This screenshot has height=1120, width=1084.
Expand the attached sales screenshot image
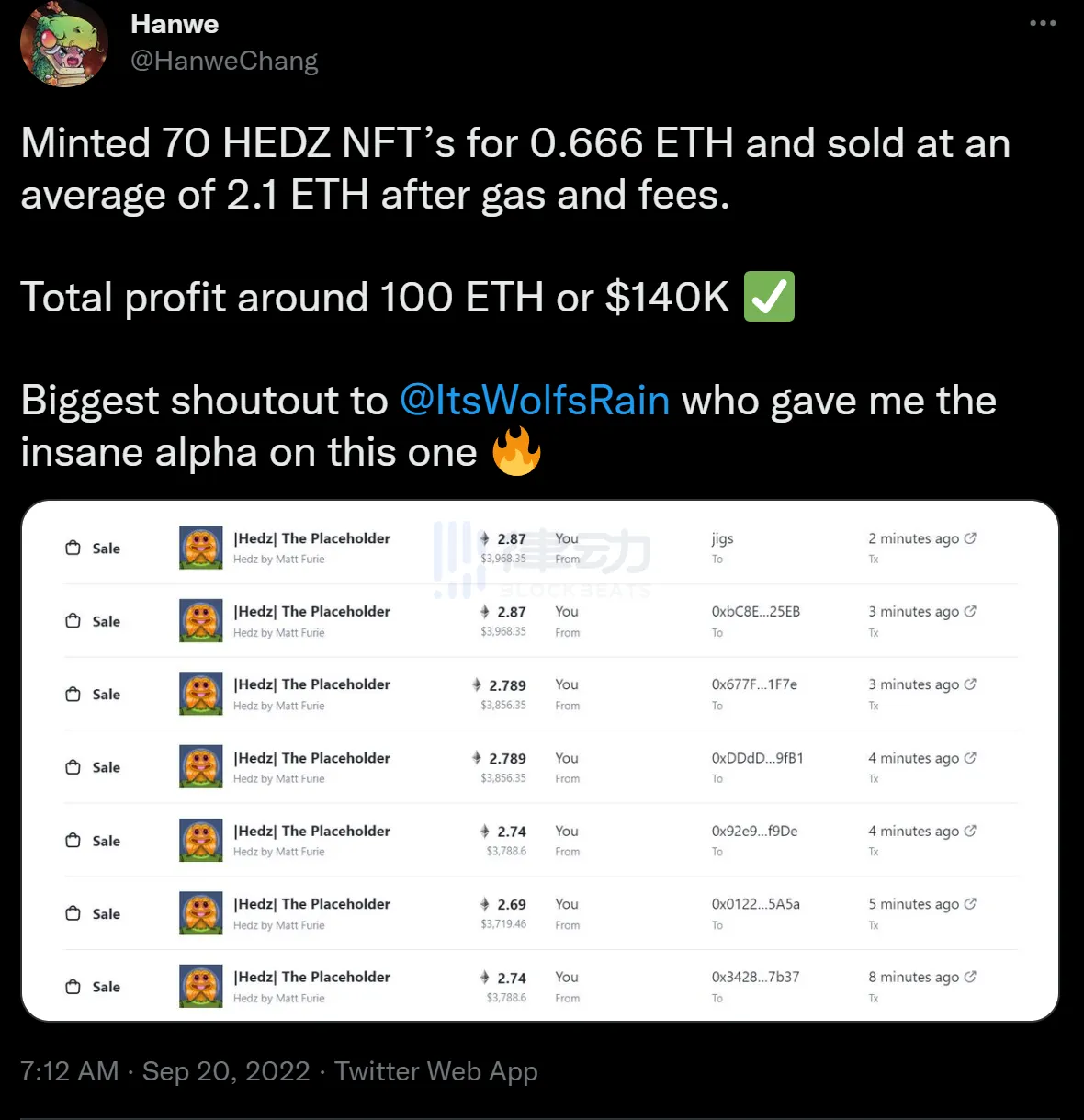click(540, 761)
